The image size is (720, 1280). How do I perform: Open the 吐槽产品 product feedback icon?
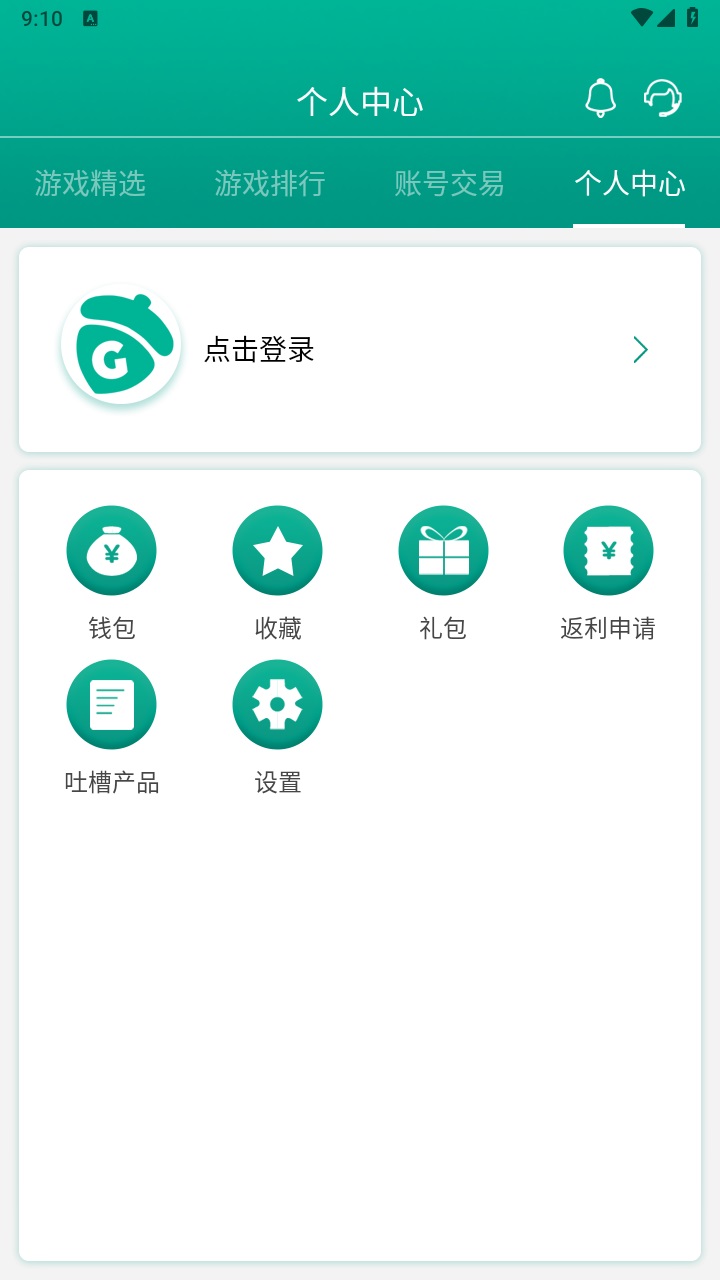[x=111, y=704]
